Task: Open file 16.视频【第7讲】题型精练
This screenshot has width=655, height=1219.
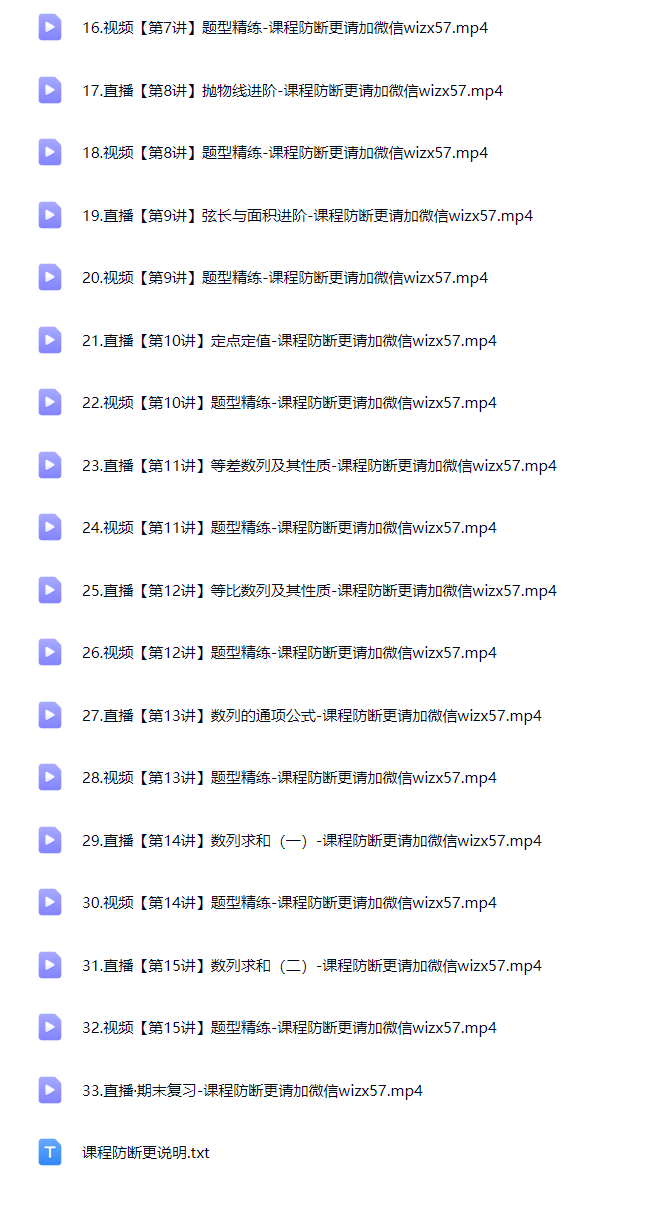Action: click(x=285, y=28)
